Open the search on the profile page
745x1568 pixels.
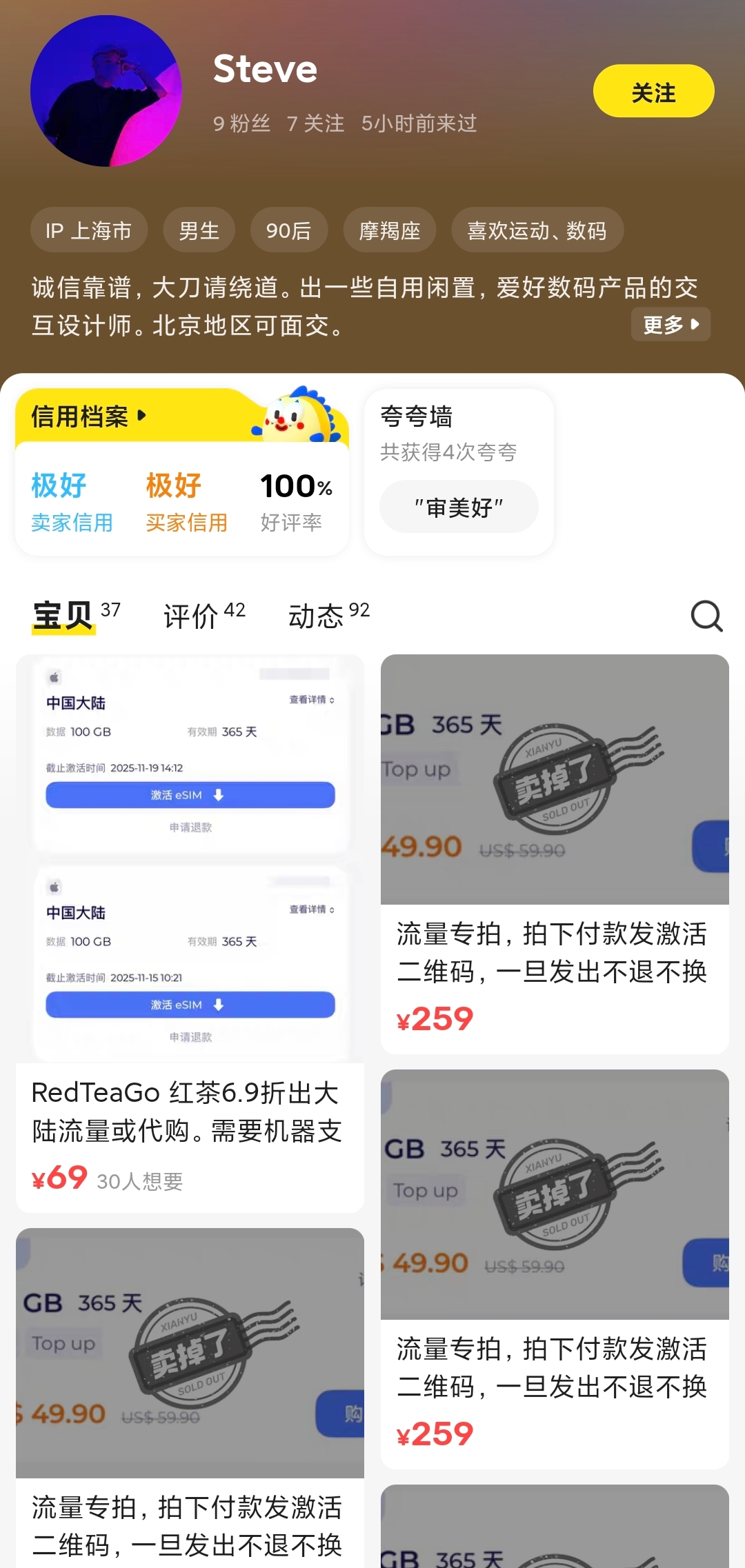click(705, 616)
